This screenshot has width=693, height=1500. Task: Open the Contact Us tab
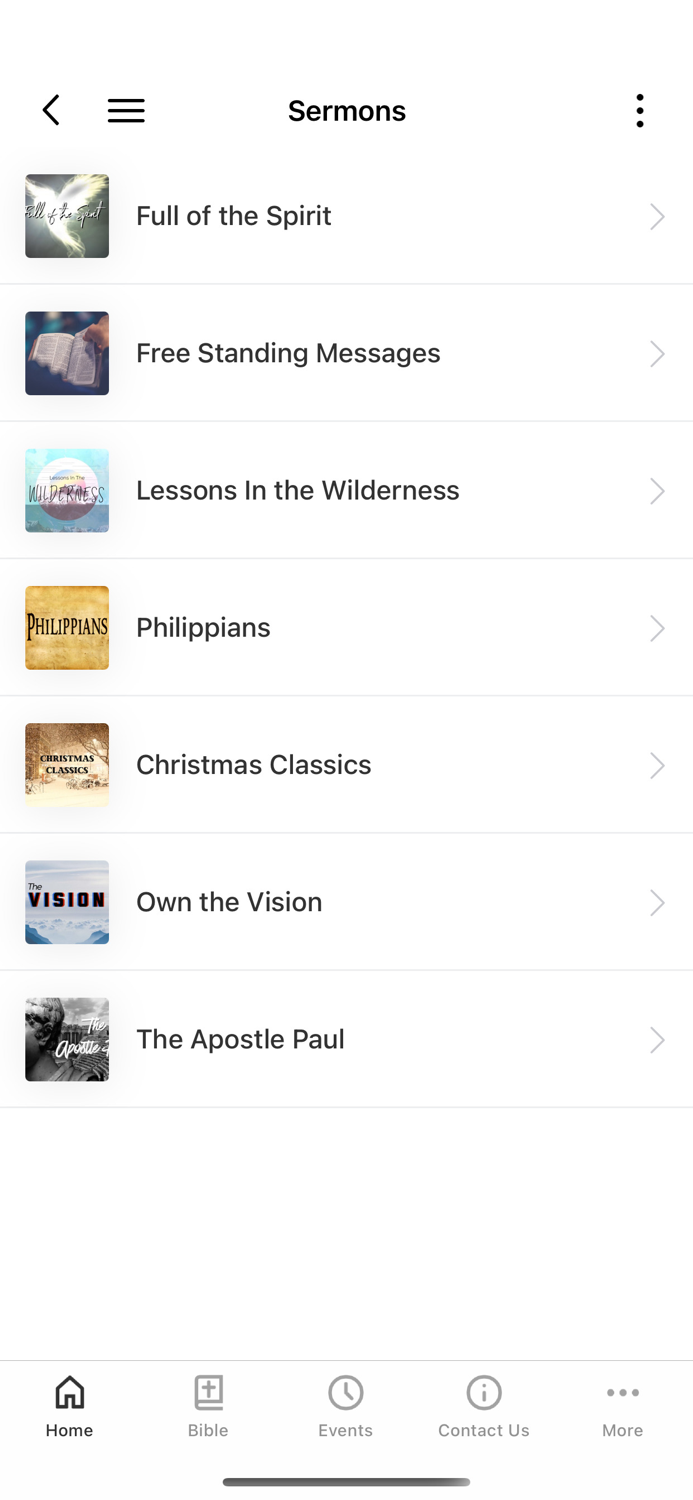pyautogui.click(x=484, y=1406)
